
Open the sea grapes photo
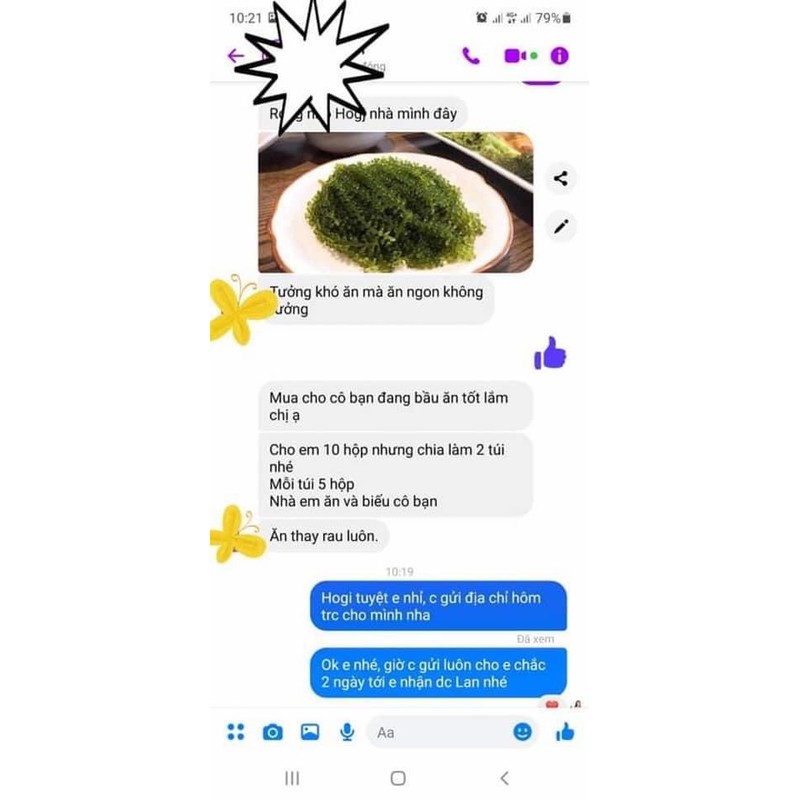coord(395,203)
